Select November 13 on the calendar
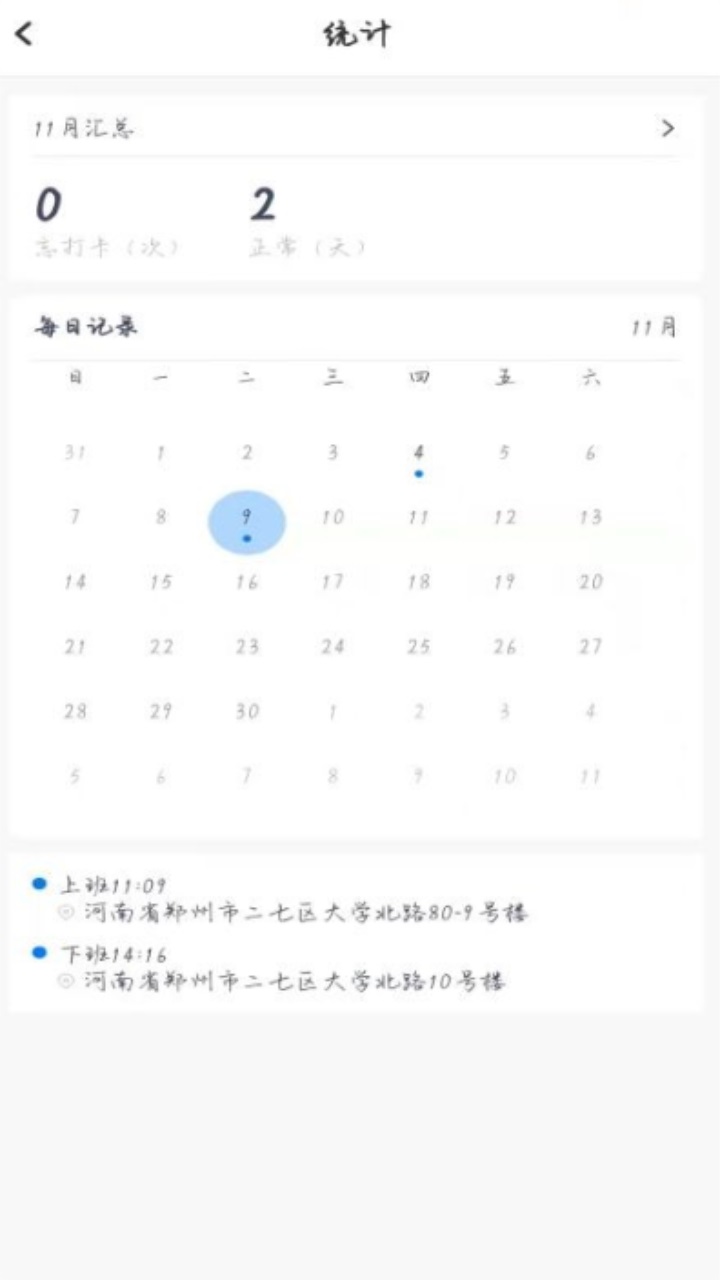 tap(591, 517)
